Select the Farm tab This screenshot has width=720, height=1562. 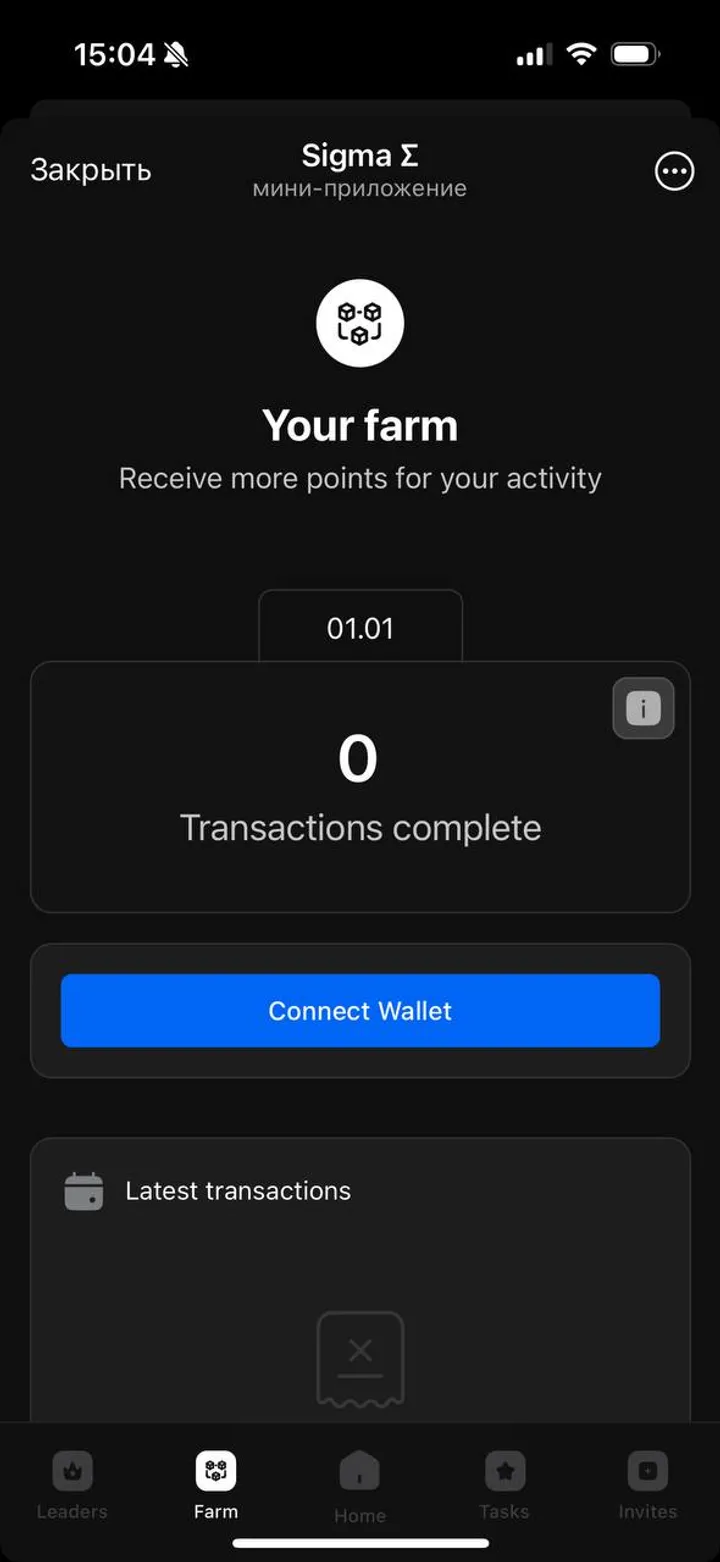click(216, 1485)
